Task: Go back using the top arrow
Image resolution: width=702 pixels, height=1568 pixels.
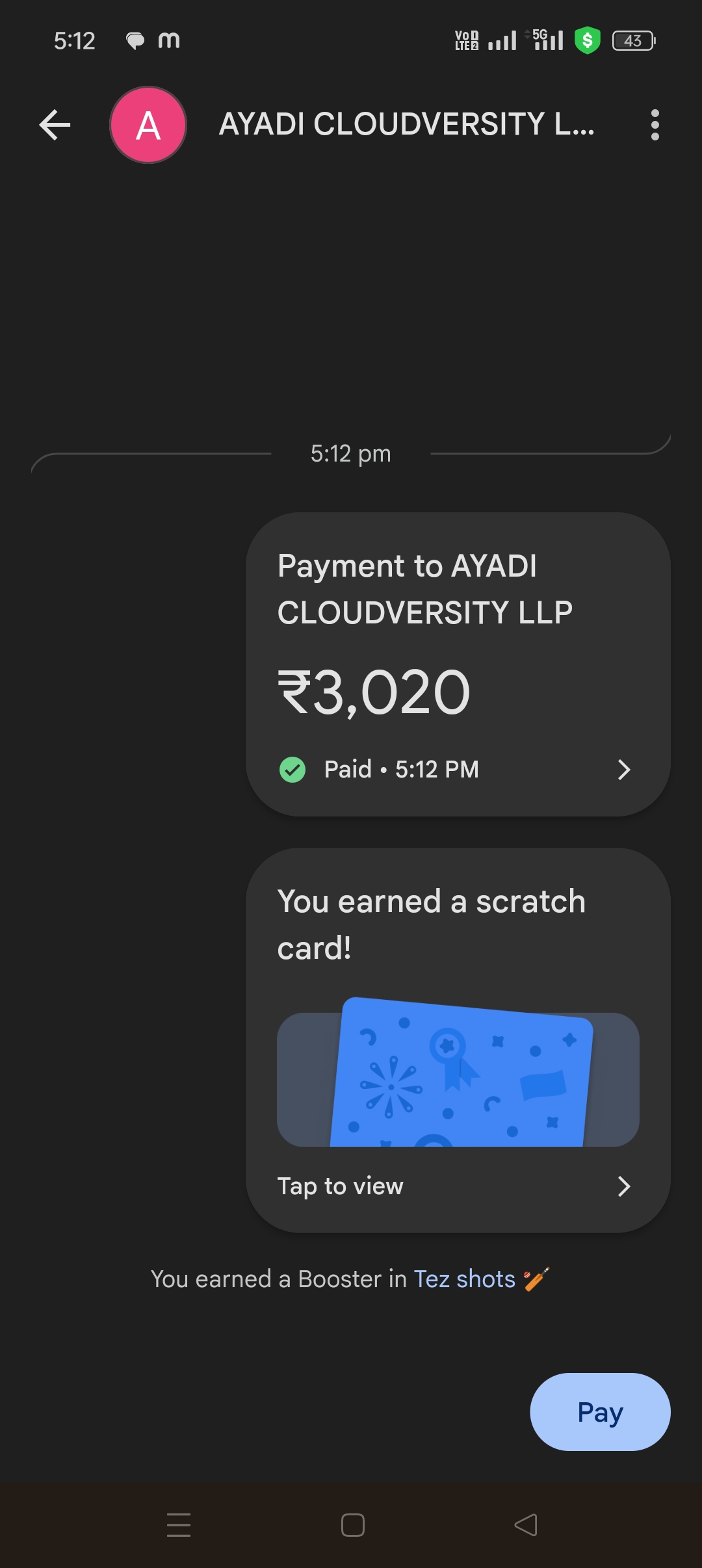Action: coord(55,125)
